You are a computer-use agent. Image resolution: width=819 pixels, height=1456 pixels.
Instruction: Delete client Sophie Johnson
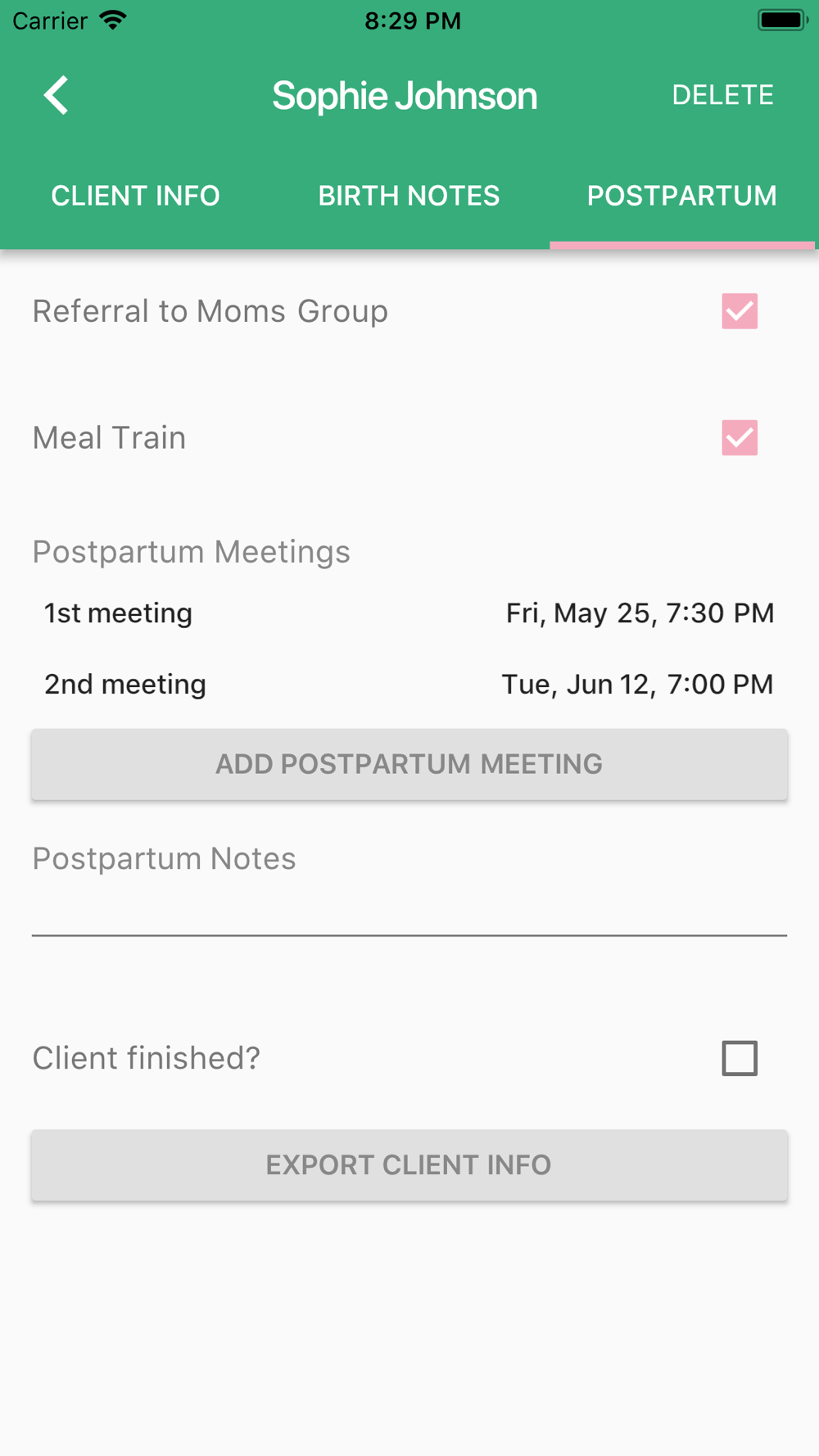[722, 95]
